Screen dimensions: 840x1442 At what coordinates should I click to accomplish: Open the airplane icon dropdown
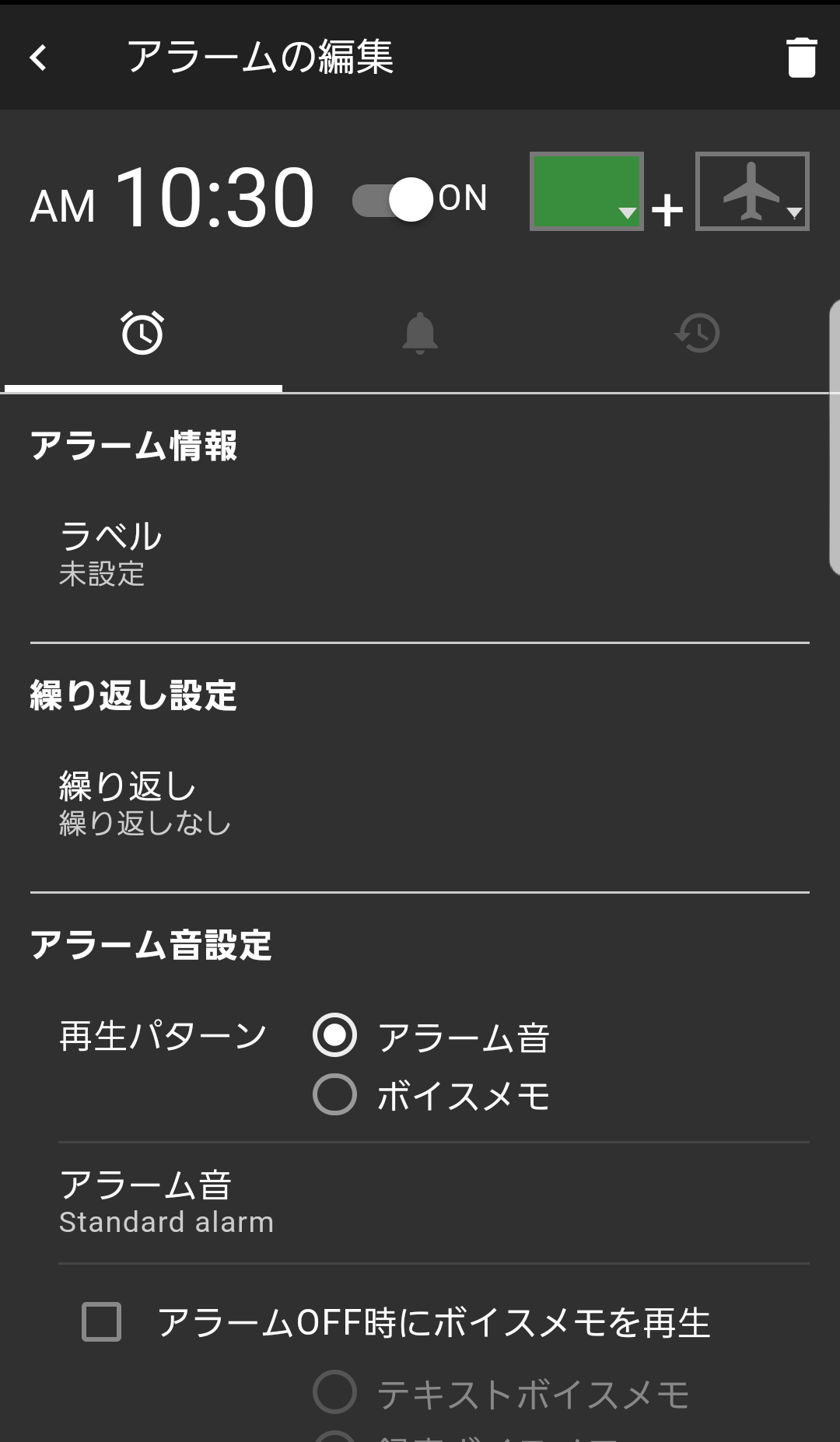752,191
